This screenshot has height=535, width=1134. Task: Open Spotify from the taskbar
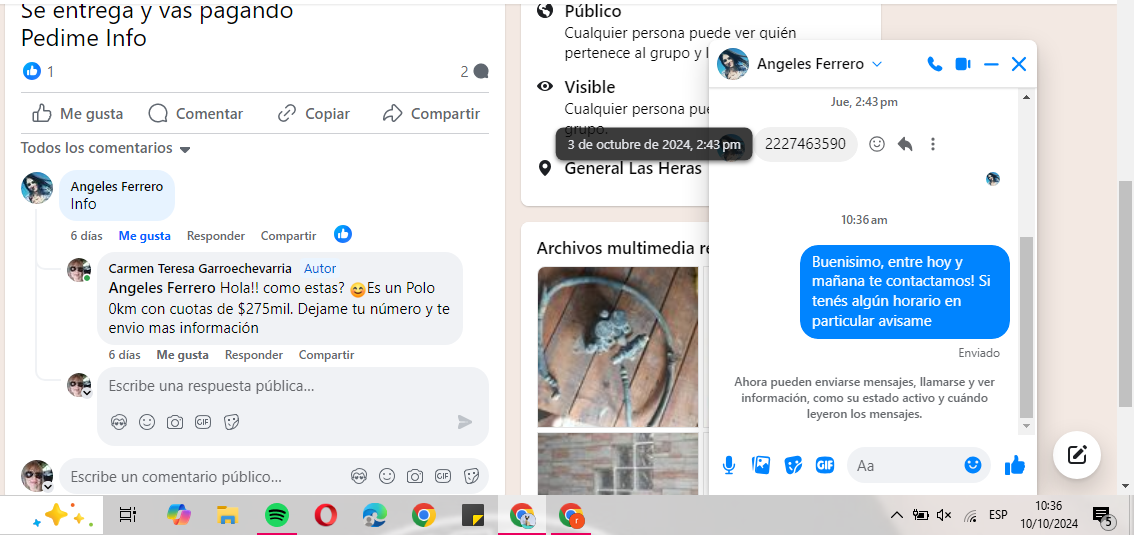tap(277, 515)
